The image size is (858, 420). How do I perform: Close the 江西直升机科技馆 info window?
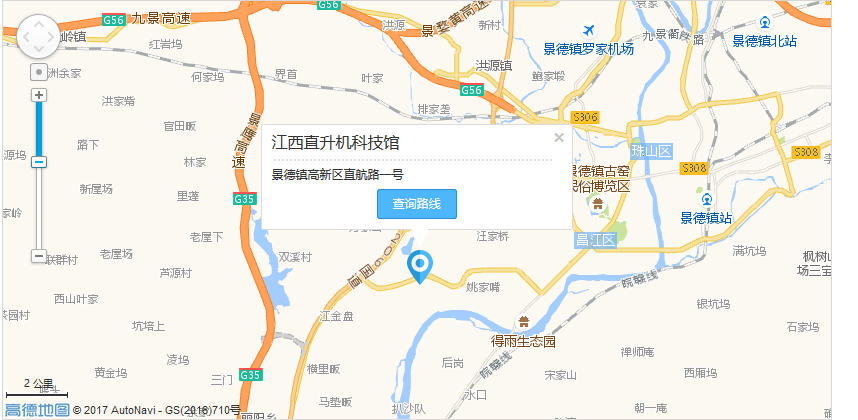pyautogui.click(x=559, y=139)
